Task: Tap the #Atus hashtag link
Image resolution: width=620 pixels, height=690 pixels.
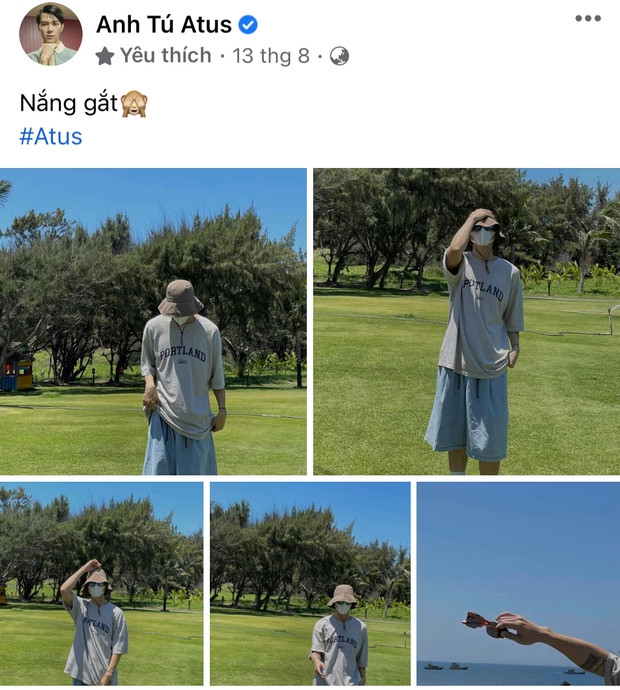Action: 50,136
